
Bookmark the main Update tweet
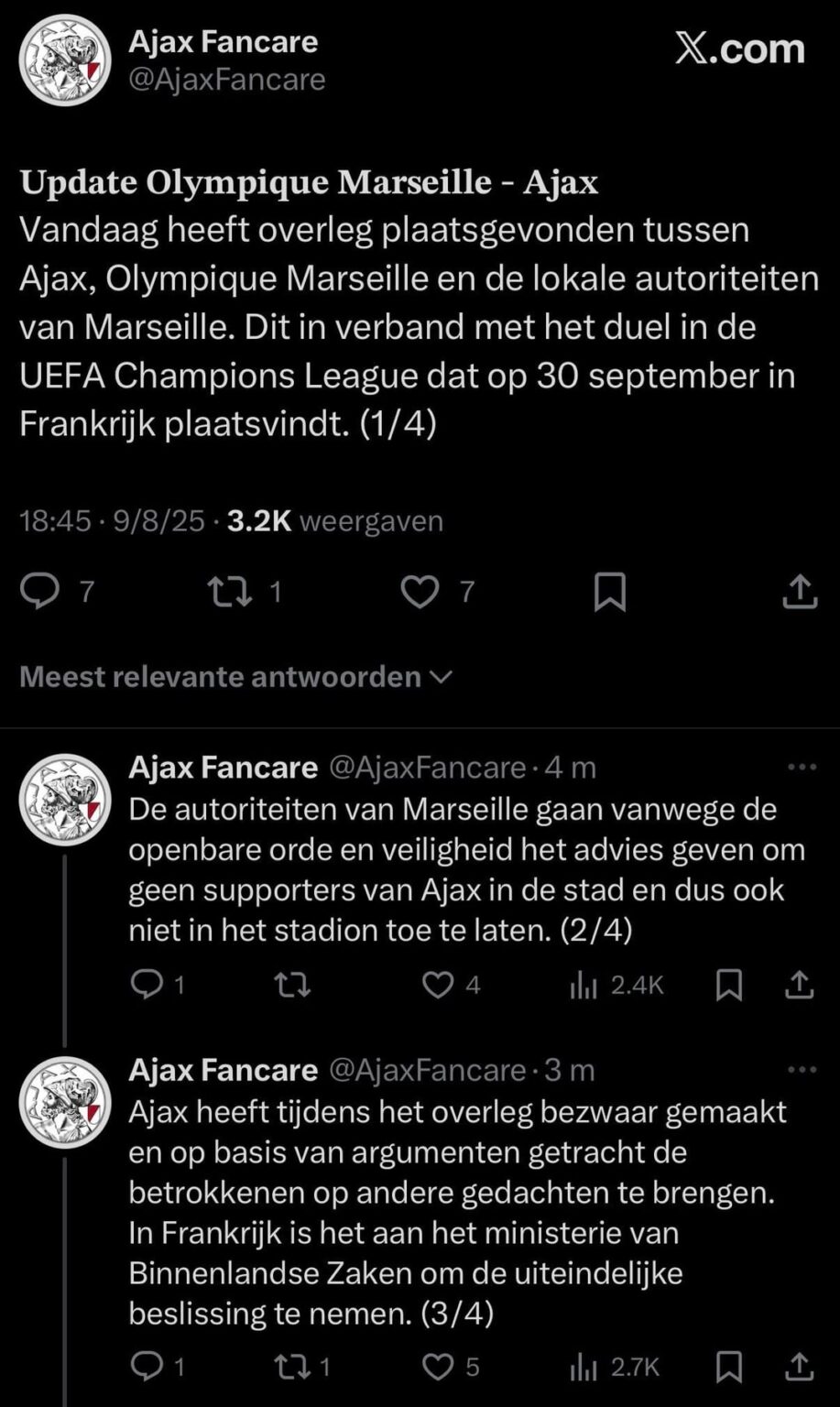609,593
